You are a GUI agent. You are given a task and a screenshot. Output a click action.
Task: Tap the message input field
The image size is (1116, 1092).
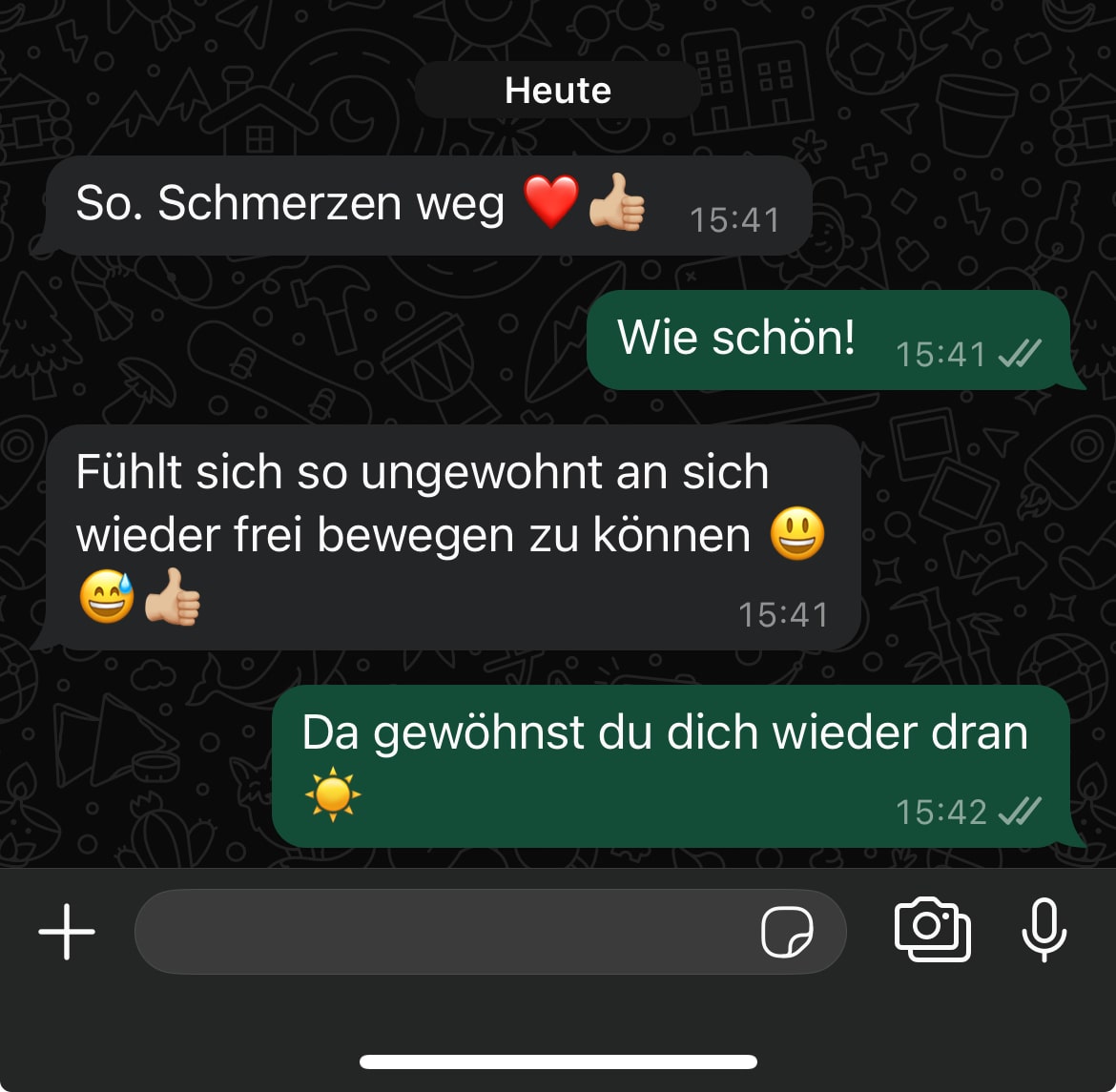pyautogui.click(x=439, y=932)
